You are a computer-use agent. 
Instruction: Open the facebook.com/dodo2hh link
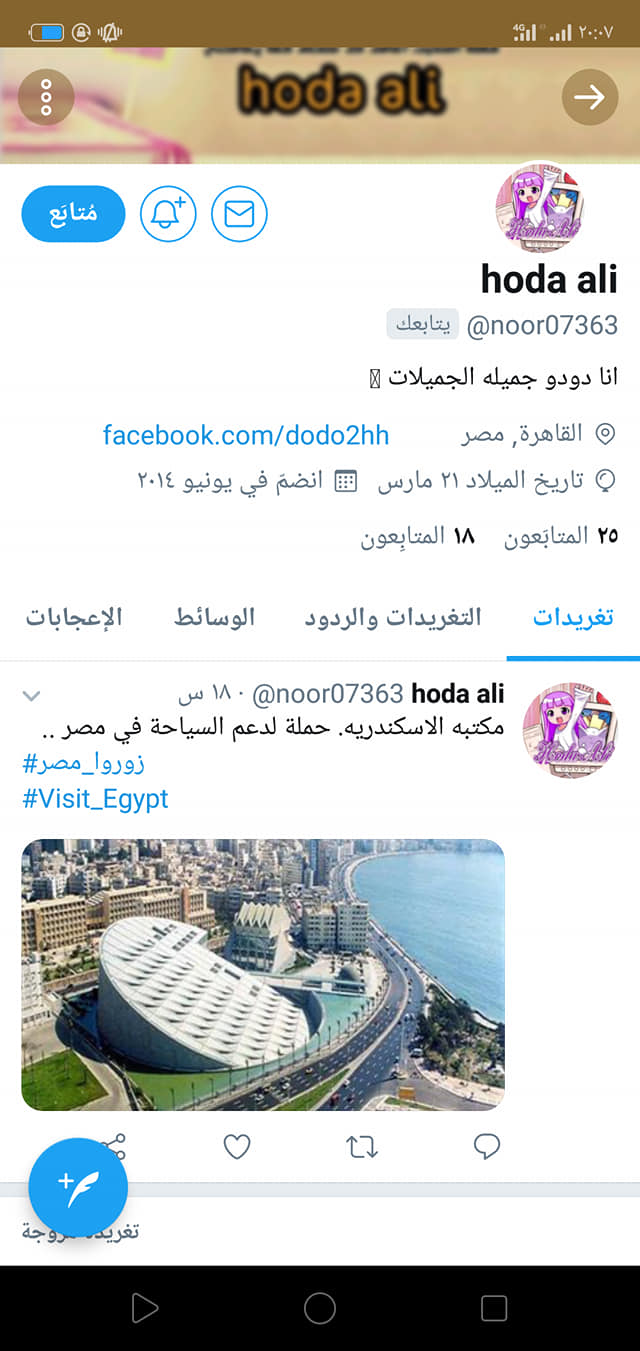246,435
